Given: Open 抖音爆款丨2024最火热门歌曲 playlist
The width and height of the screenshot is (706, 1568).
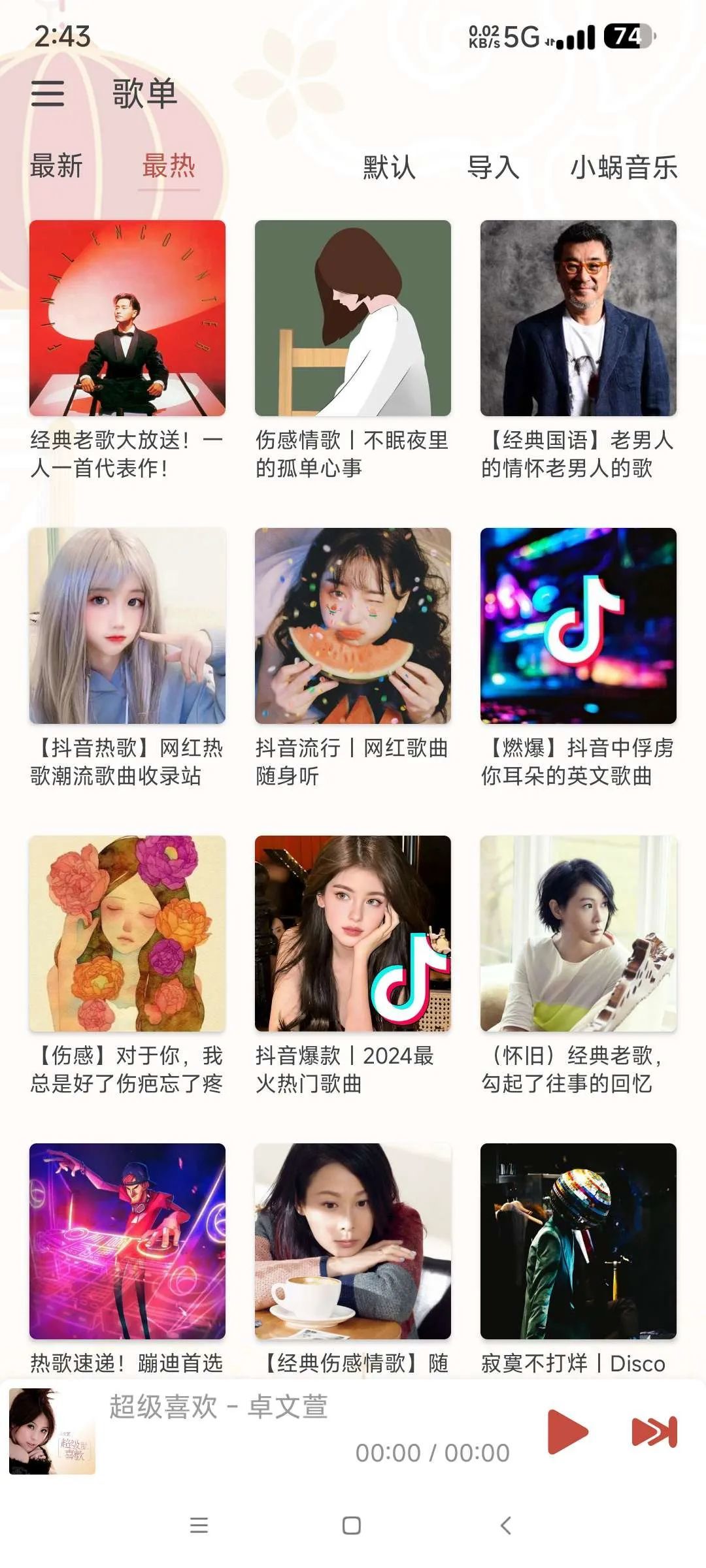Looking at the screenshot, I should tap(353, 934).
